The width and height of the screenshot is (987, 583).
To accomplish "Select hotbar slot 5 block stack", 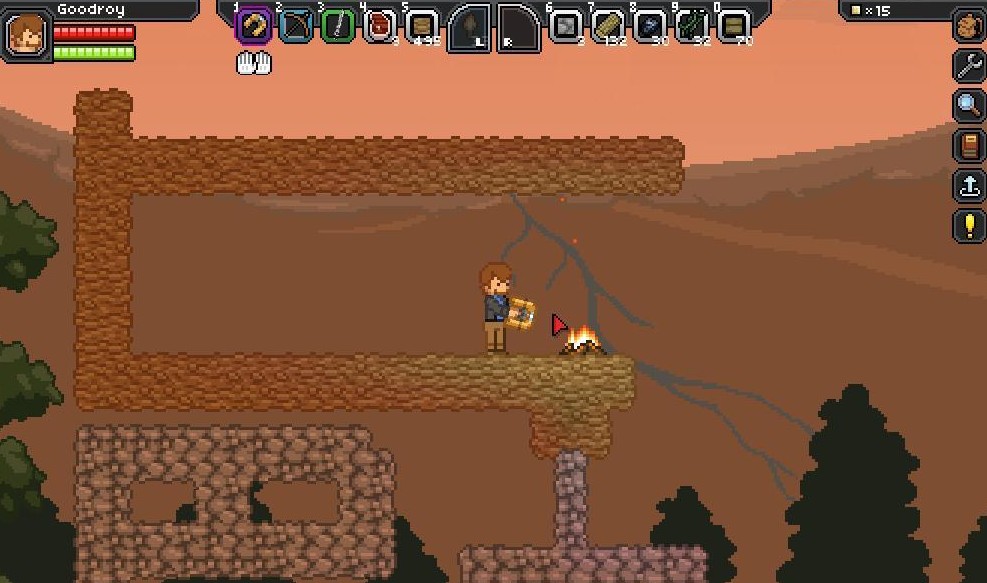I will click(422, 26).
